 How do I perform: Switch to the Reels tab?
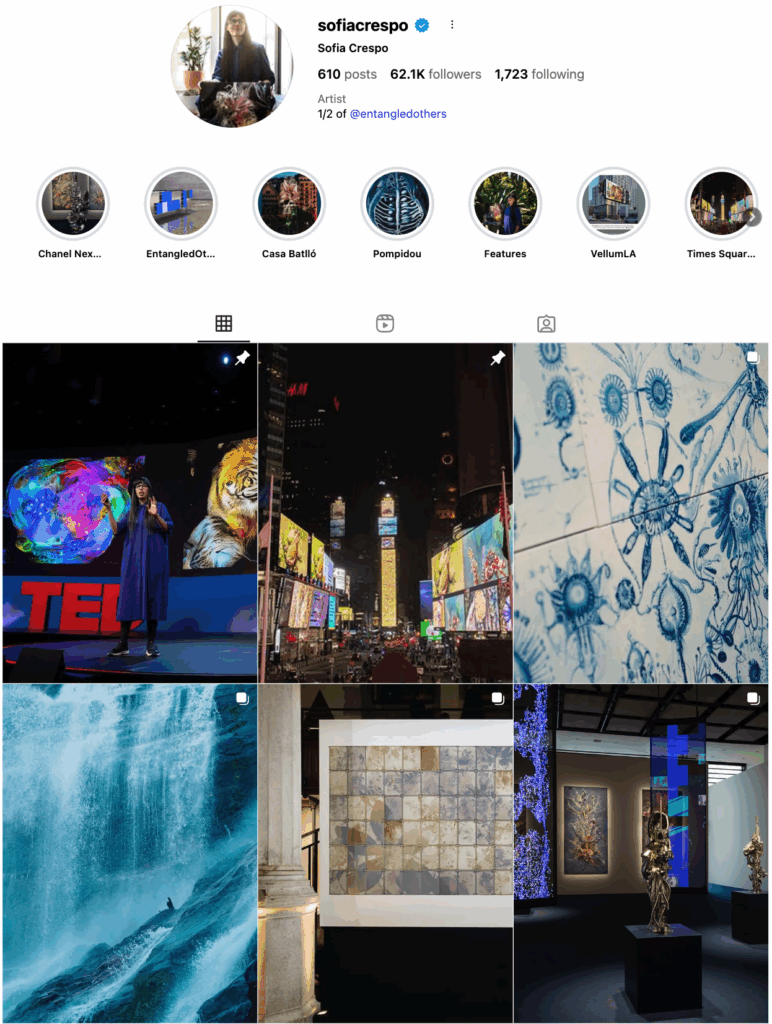click(x=385, y=323)
